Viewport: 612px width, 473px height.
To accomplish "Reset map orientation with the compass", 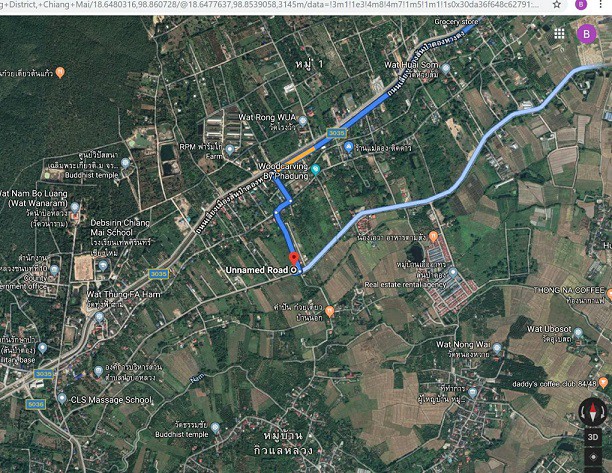I will 593,411.
